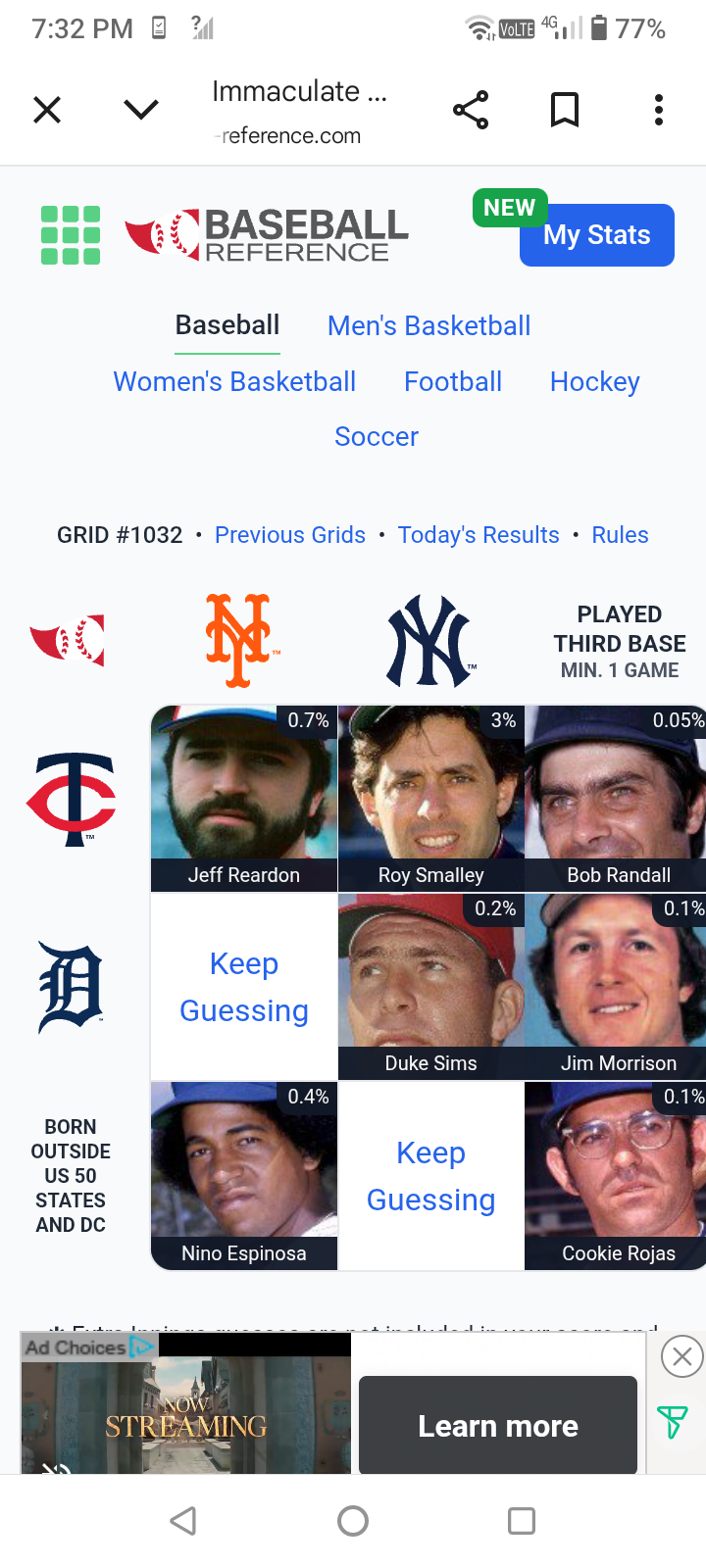Tap Learn more on the ad
The width and height of the screenshot is (706, 1568).
[498, 1426]
